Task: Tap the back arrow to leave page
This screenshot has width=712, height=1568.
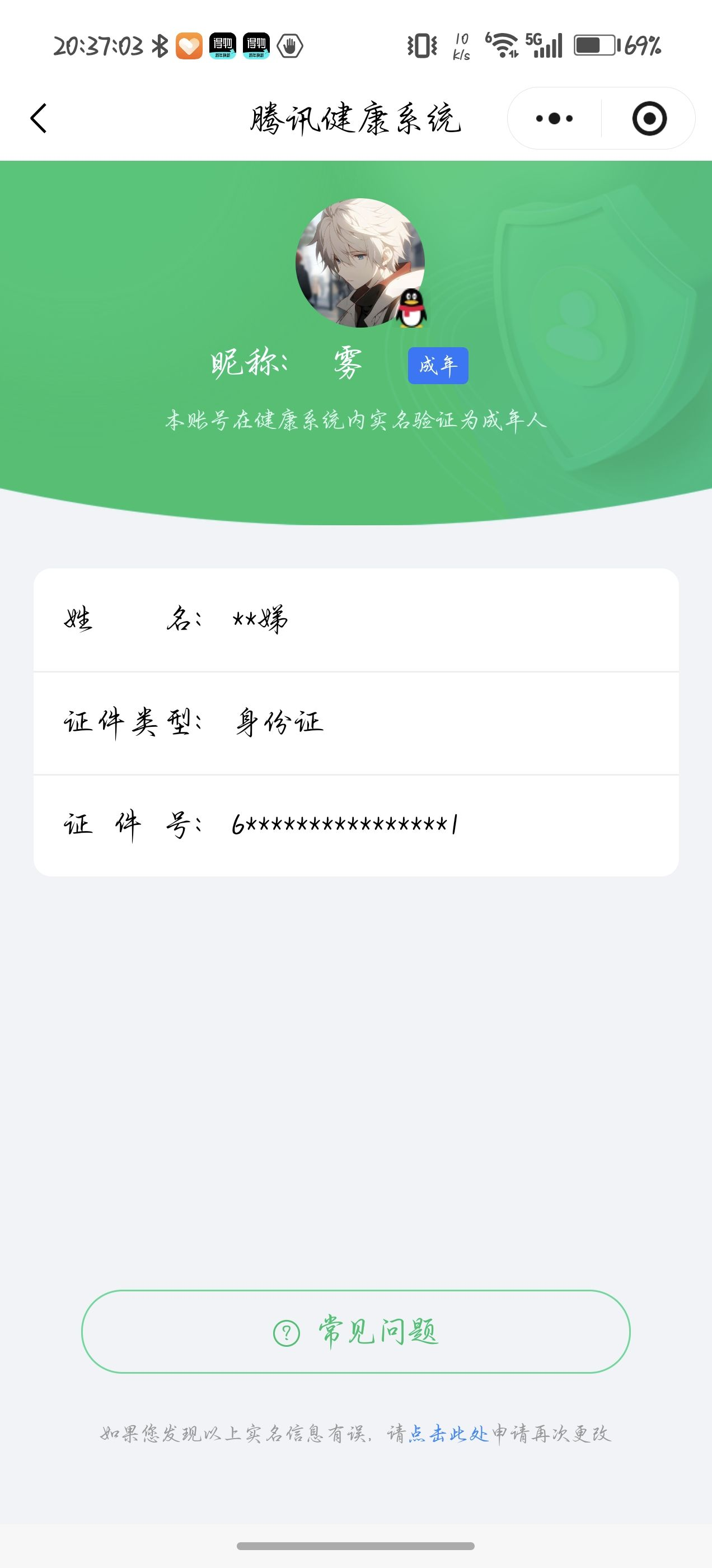Action: [x=38, y=119]
